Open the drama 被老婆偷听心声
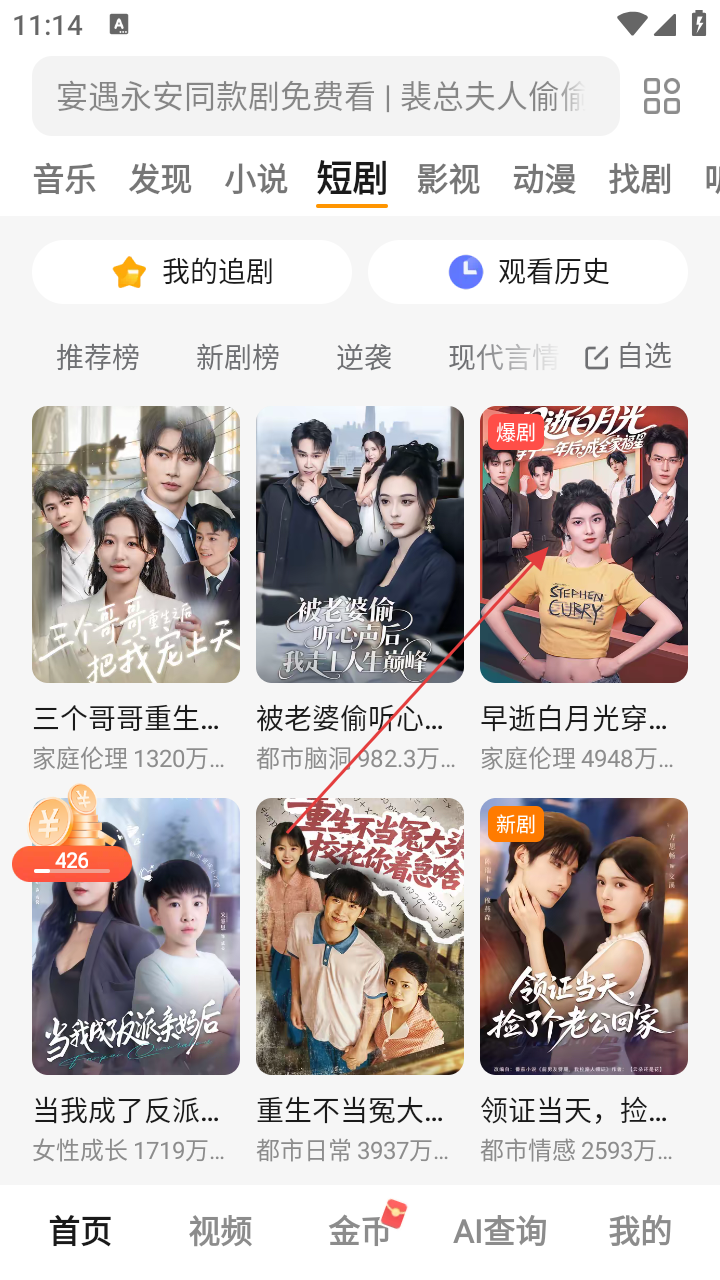The width and height of the screenshot is (720, 1280). click(x=360, y=545)
